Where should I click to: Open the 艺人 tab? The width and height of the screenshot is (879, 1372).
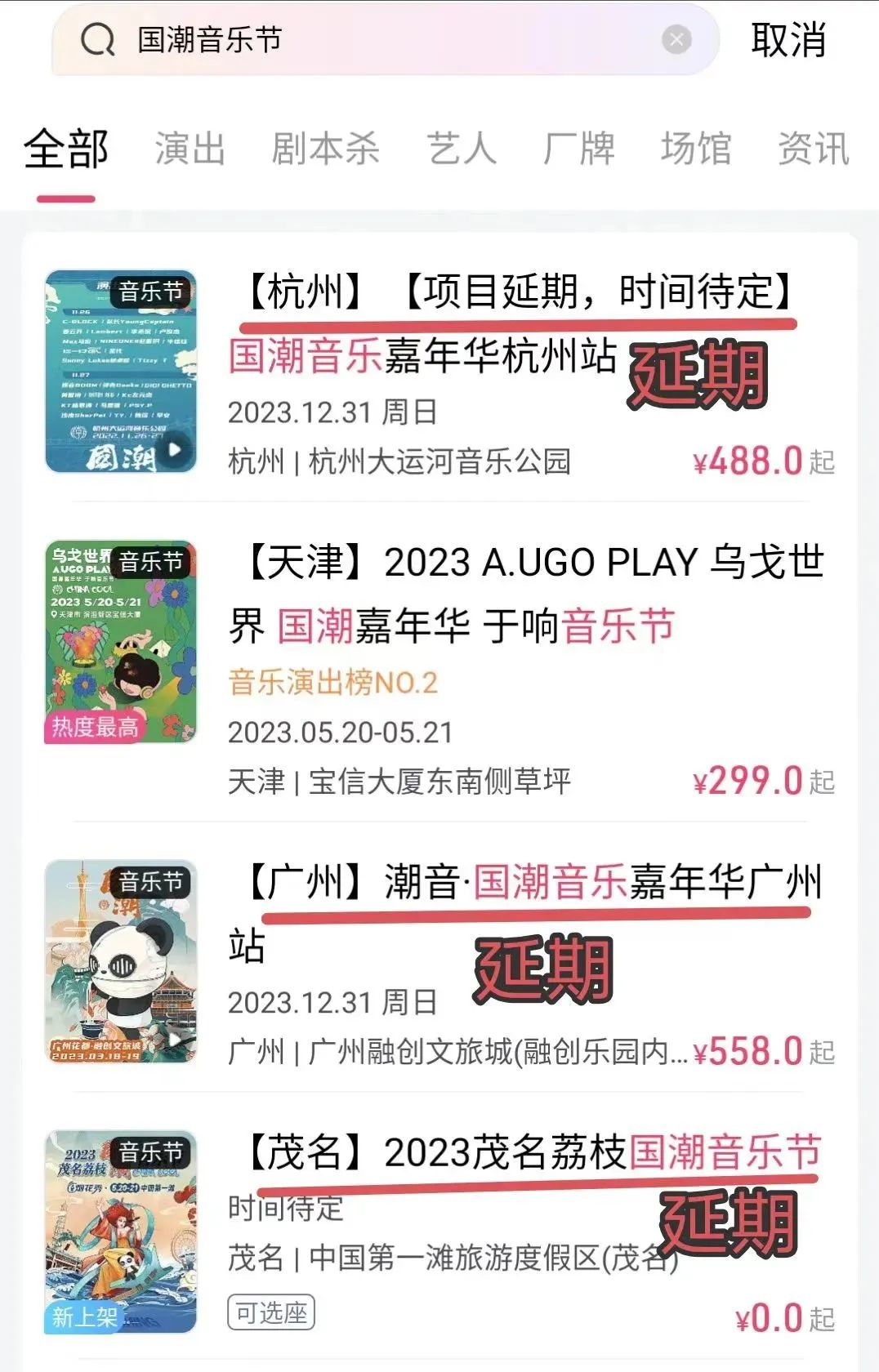[462, 149]
